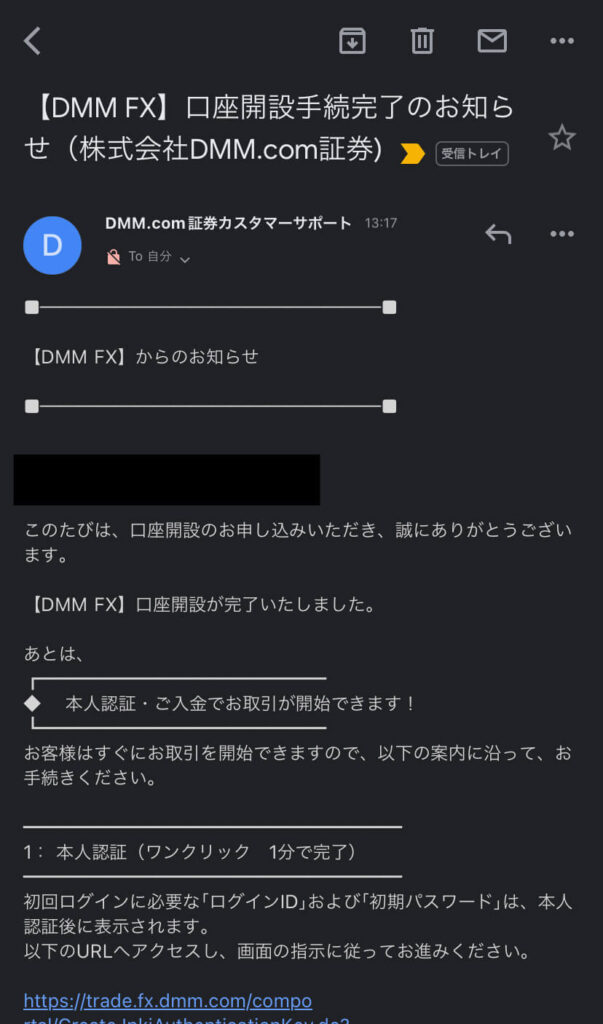Open the trade.fx.dmm.com authentication link

pos(168,1008)
